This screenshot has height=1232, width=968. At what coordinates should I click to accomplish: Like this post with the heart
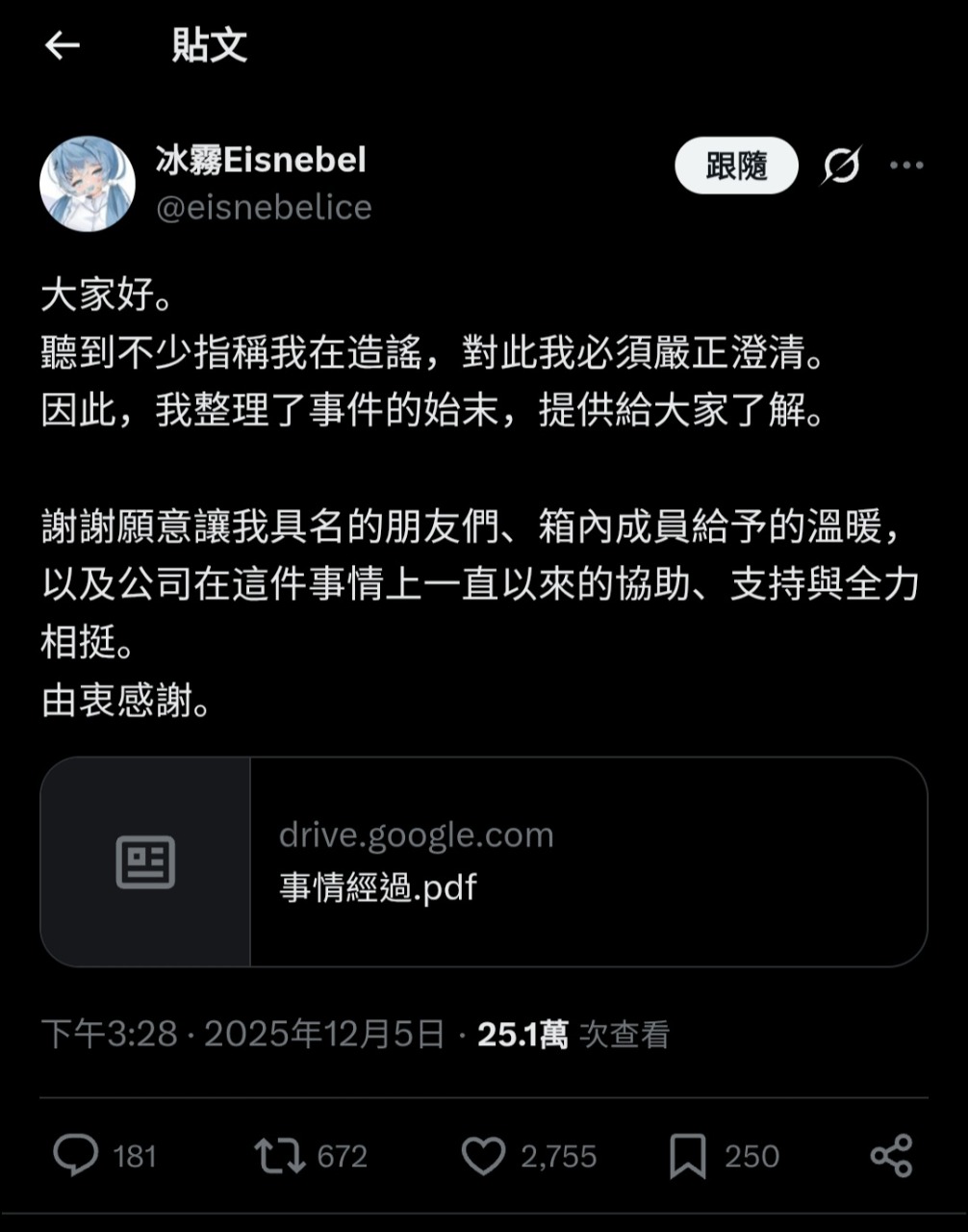(483, 1155)
